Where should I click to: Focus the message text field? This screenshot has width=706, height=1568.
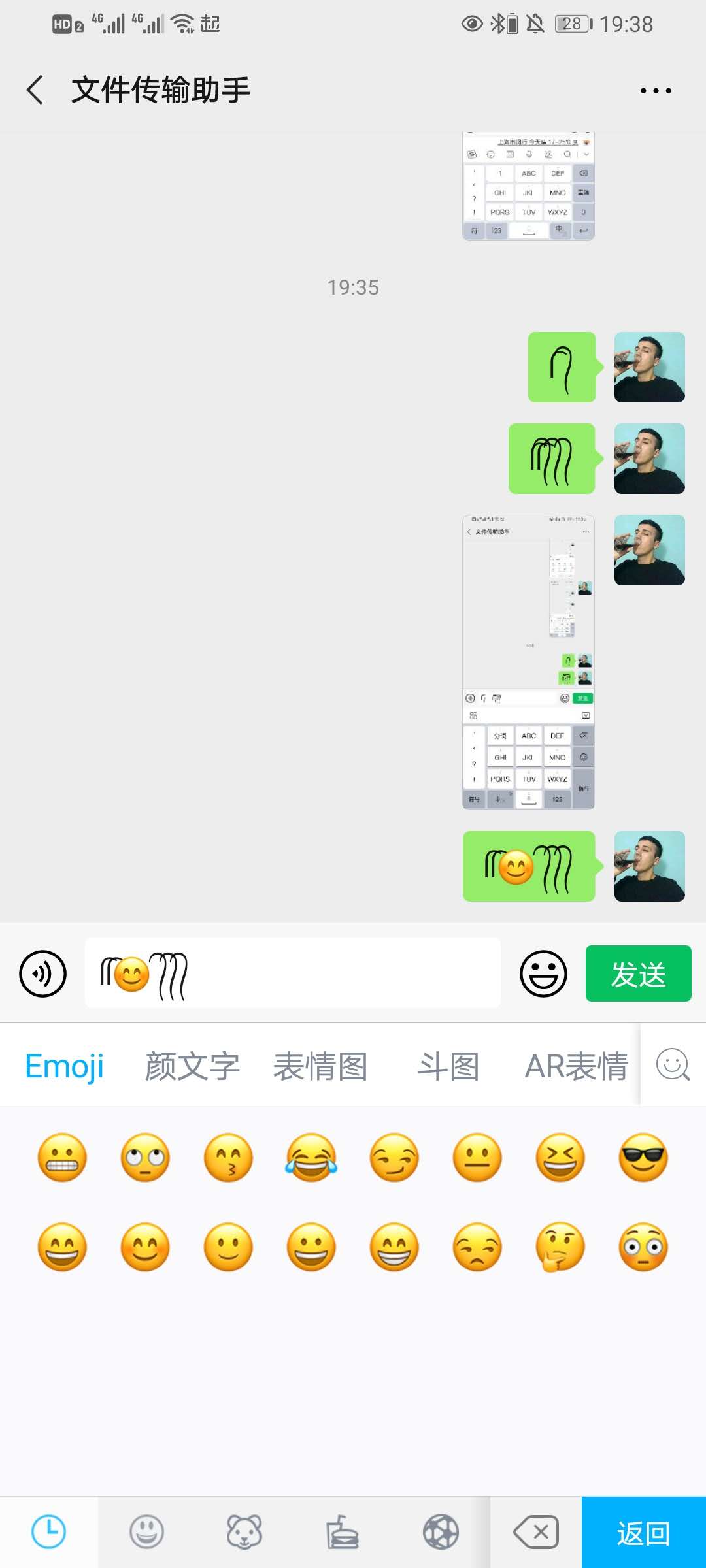tap(293, 973)
